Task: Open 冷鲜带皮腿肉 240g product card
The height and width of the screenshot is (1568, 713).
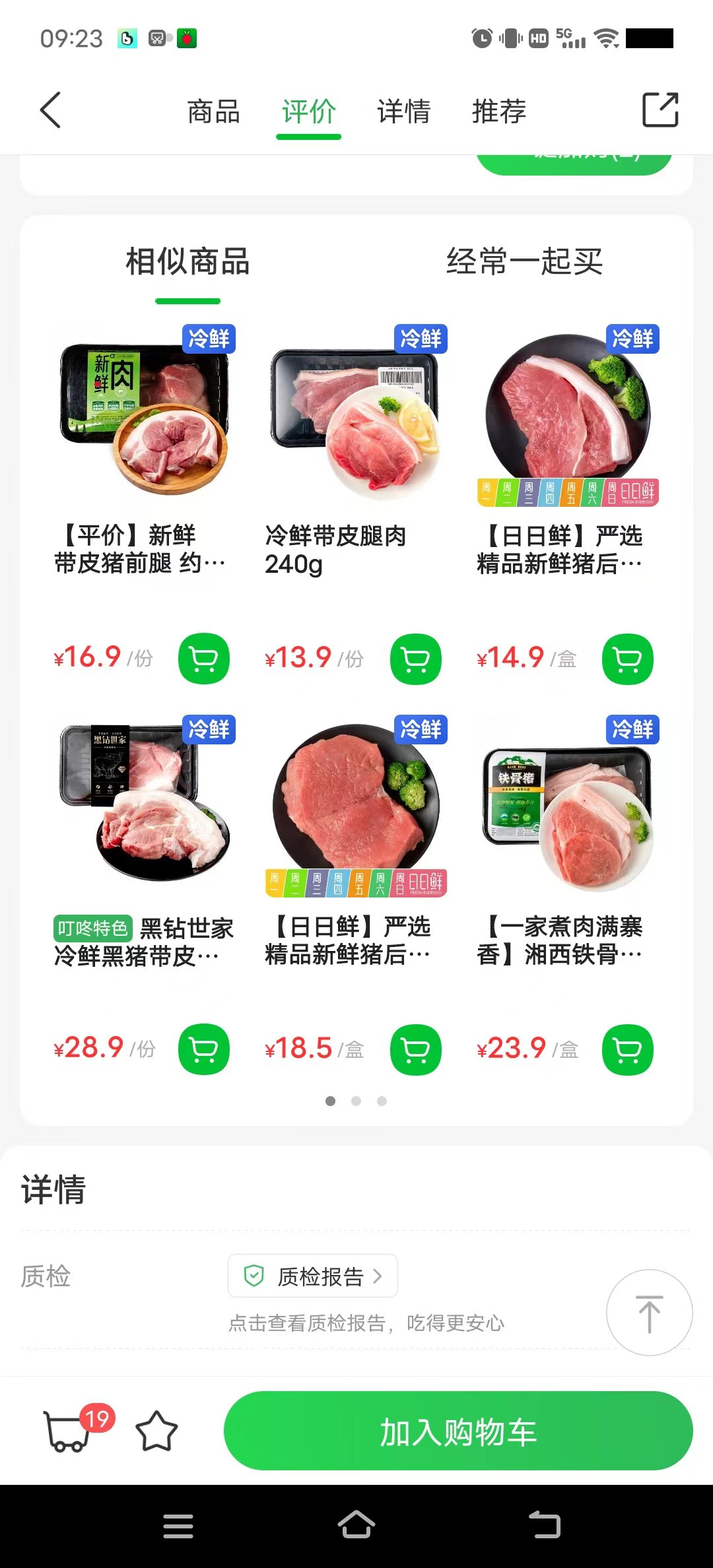Action: tap(355, 449)
